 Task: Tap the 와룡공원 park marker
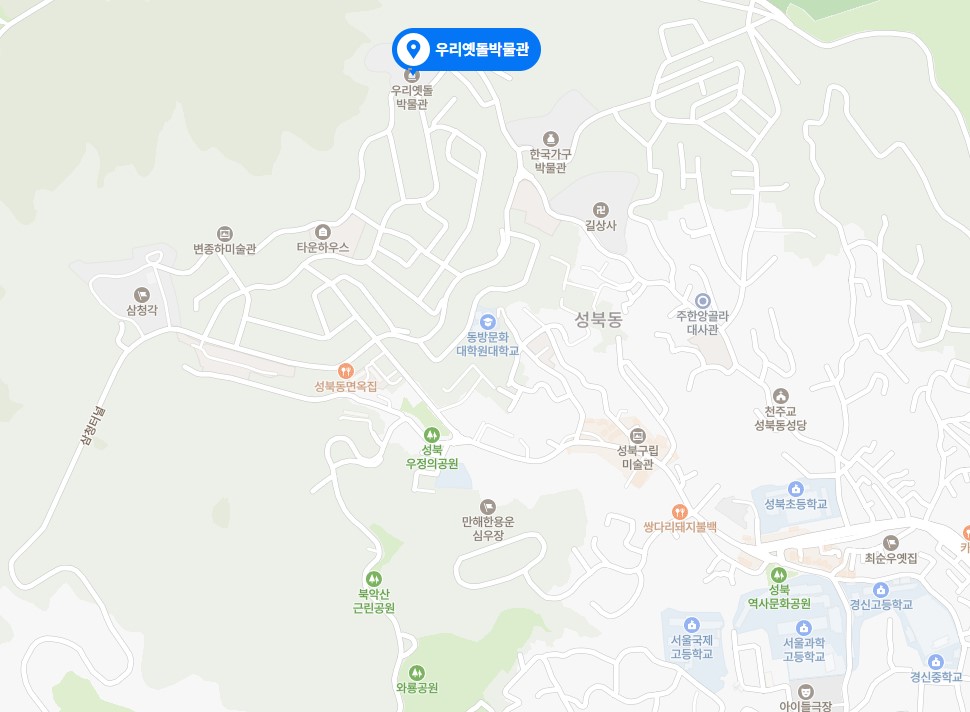click(416, 672)
